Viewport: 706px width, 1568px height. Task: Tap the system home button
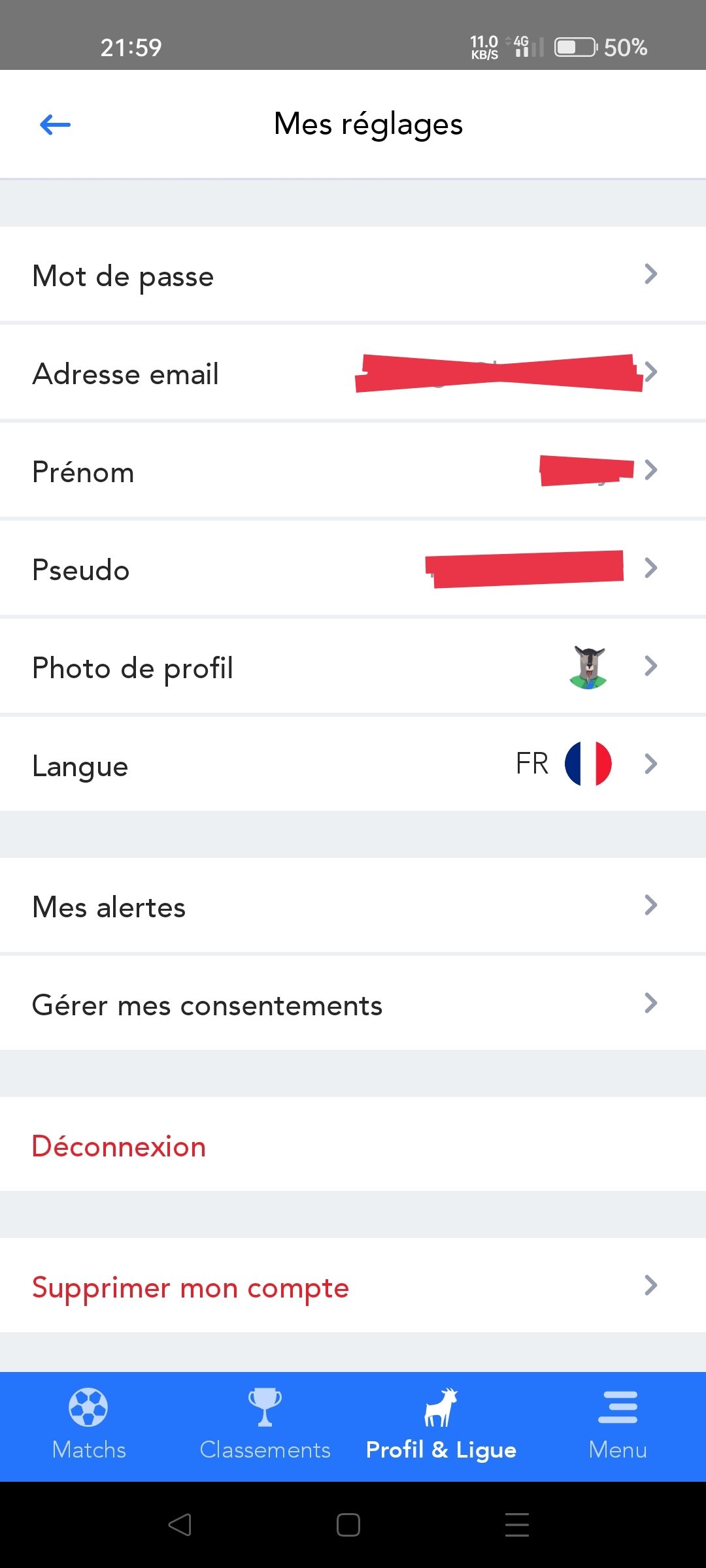pos(348,1525)
